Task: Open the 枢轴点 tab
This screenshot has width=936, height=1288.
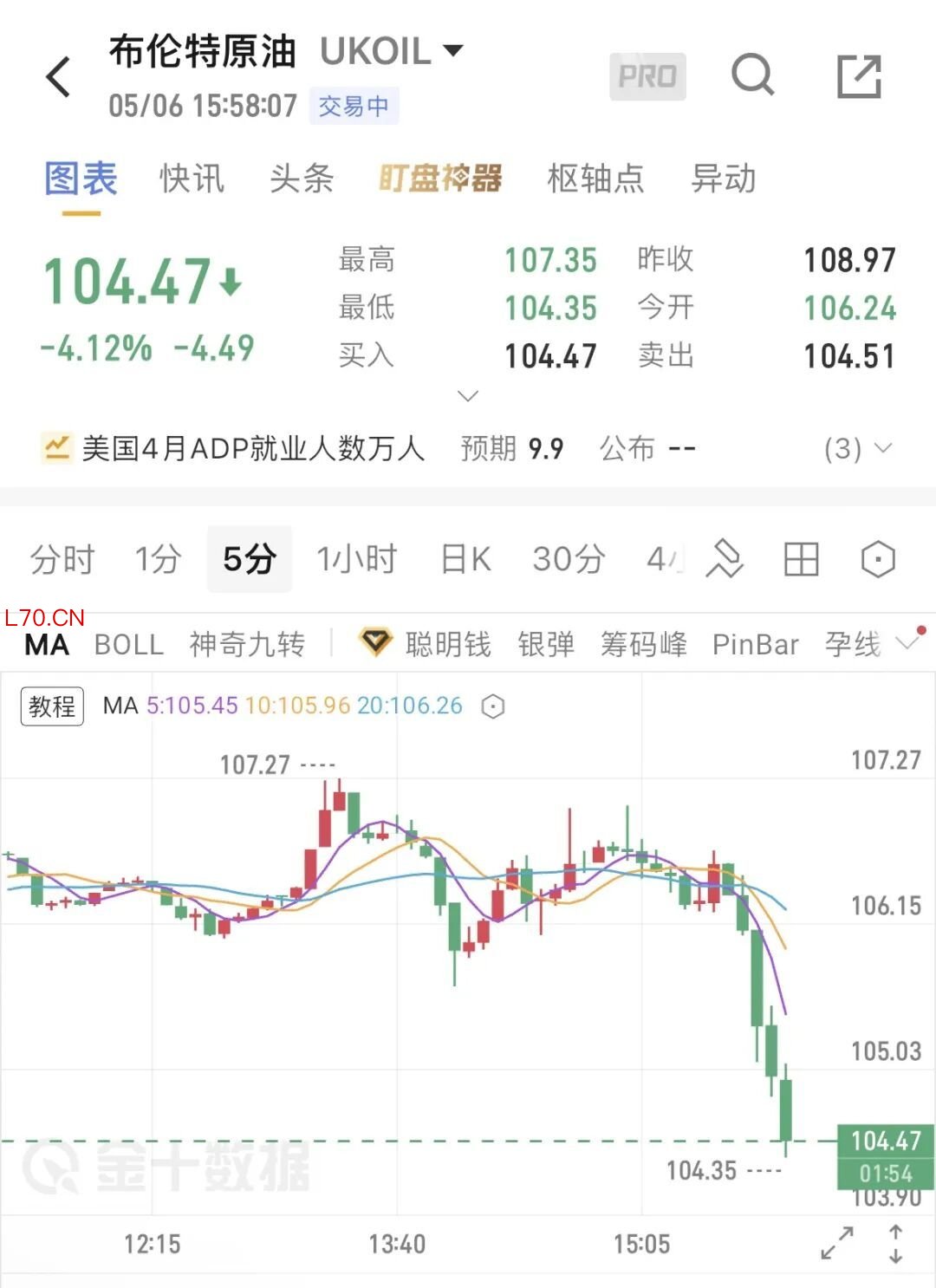Action: click(596, 179)
